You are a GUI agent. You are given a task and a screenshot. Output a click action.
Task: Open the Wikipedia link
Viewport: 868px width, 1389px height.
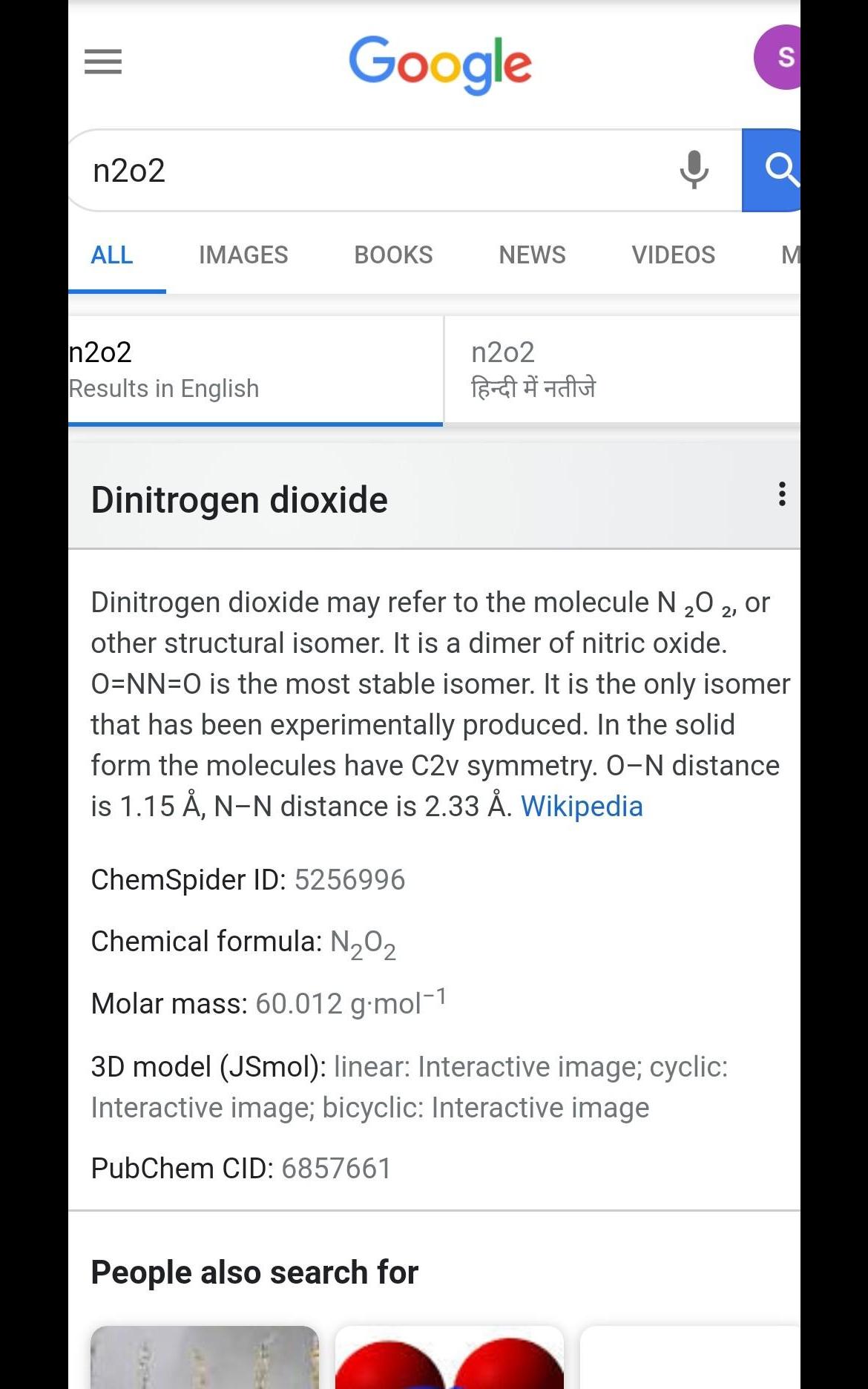[x=582, y=807]
